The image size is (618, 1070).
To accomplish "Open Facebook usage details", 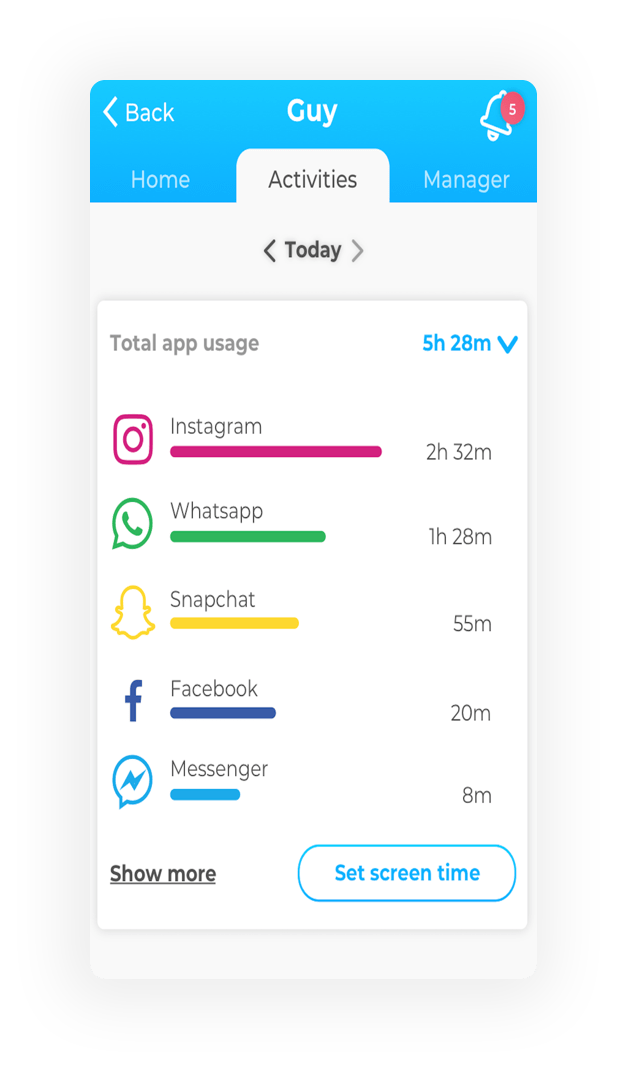I will point(301,700).
